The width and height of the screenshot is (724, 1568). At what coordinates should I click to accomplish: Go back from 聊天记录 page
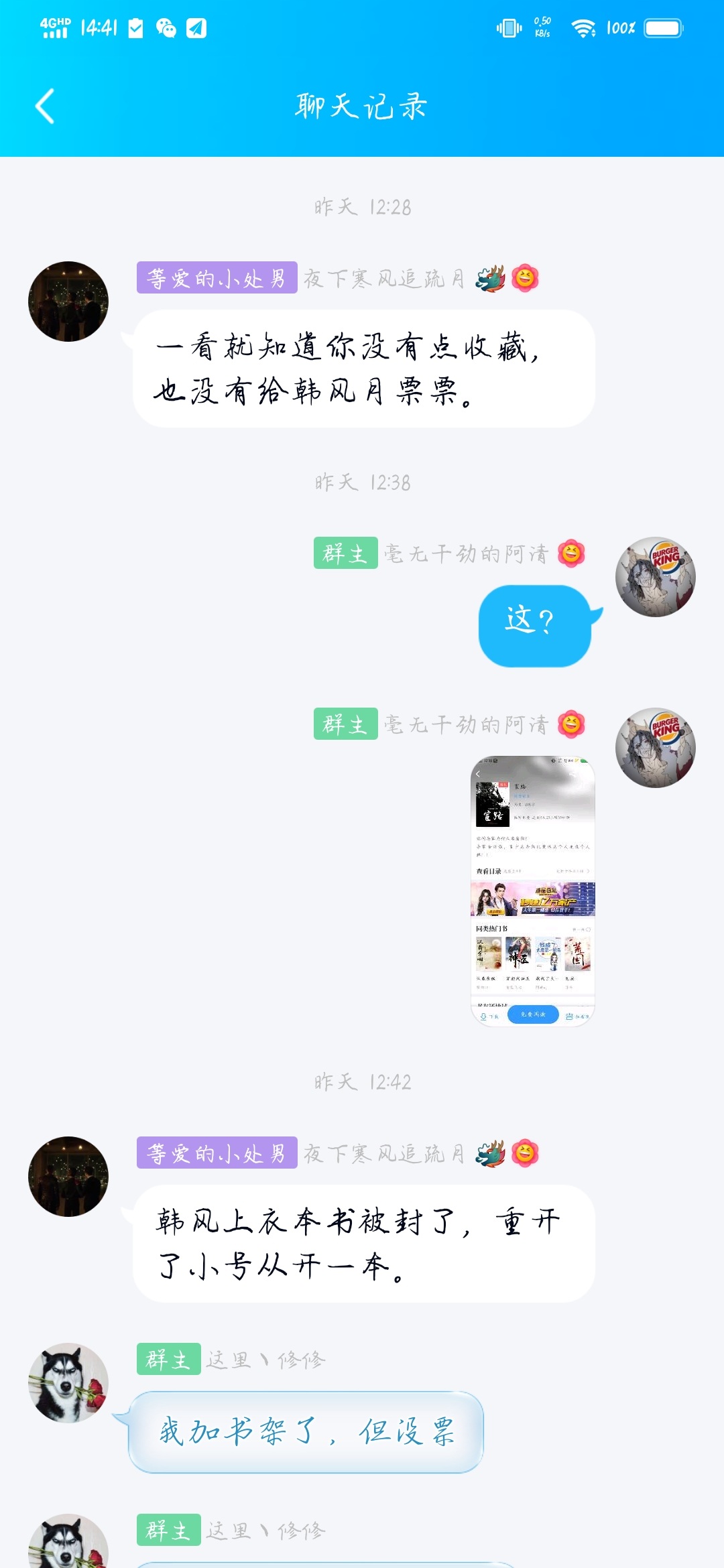tap(45, 107)
